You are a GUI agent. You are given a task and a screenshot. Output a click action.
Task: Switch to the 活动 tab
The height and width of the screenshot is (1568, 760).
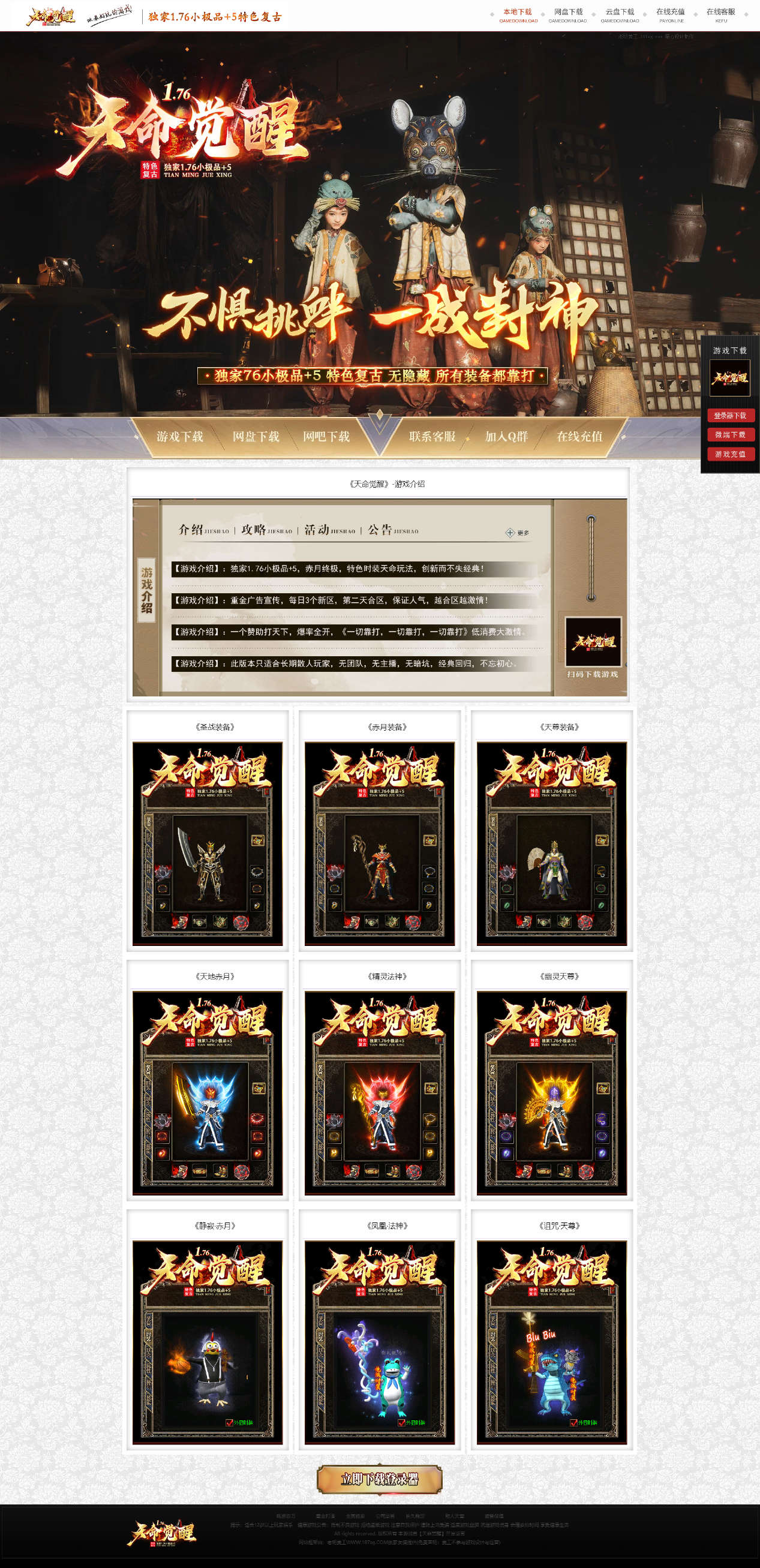click(x=329, y=530)
